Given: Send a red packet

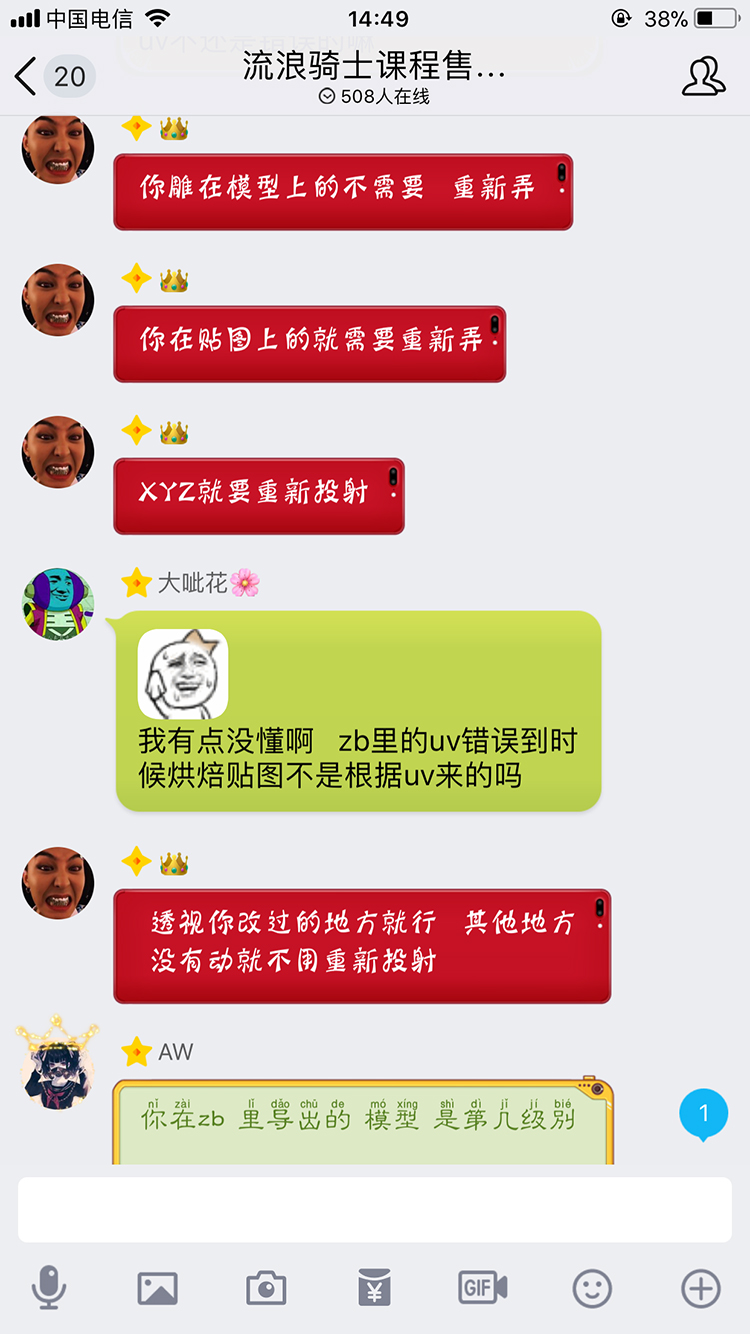Looking at the screenshot, I should point(374,1288).
